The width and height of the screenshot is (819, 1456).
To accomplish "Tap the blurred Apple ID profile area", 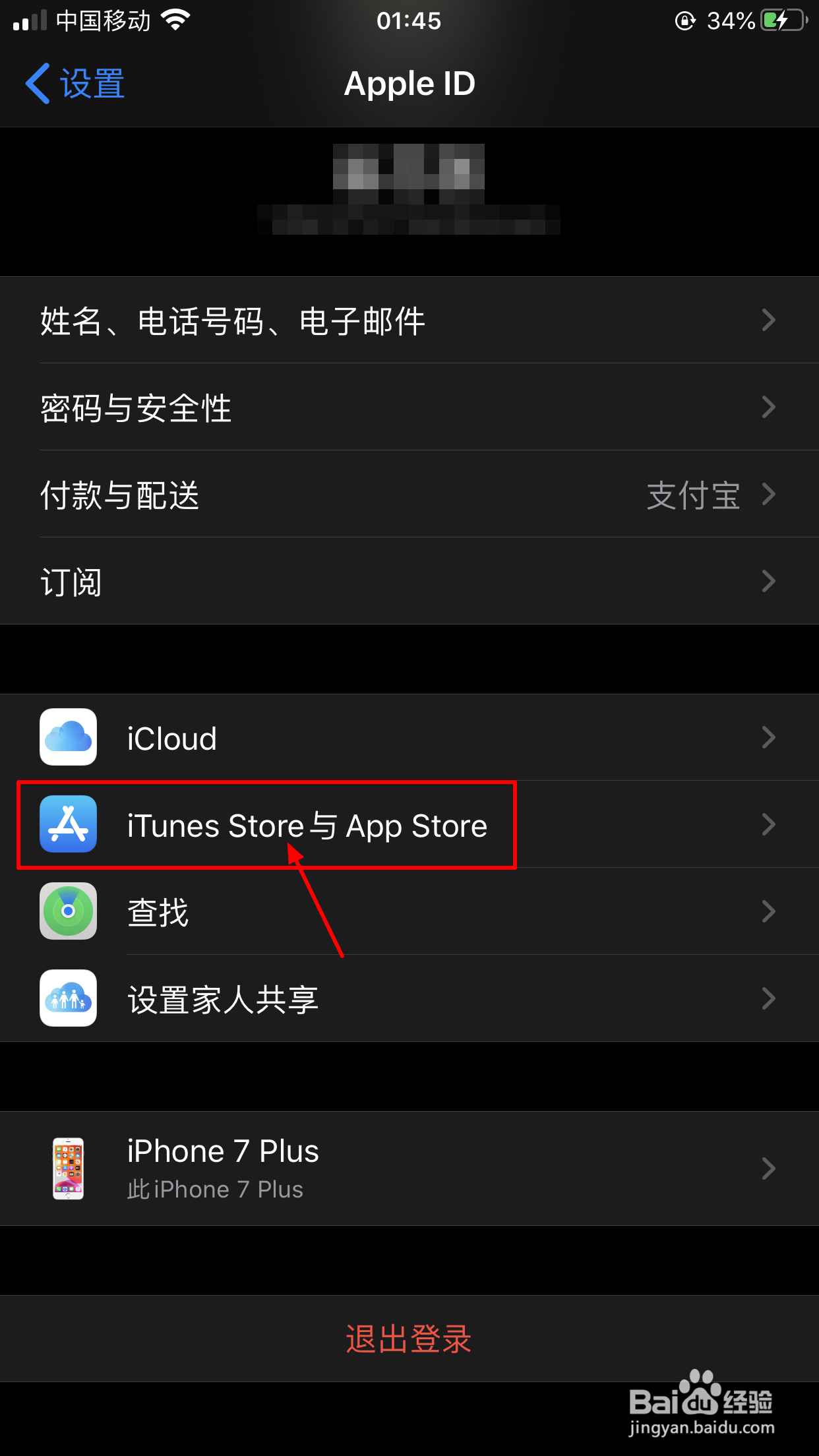I will 409,191.
